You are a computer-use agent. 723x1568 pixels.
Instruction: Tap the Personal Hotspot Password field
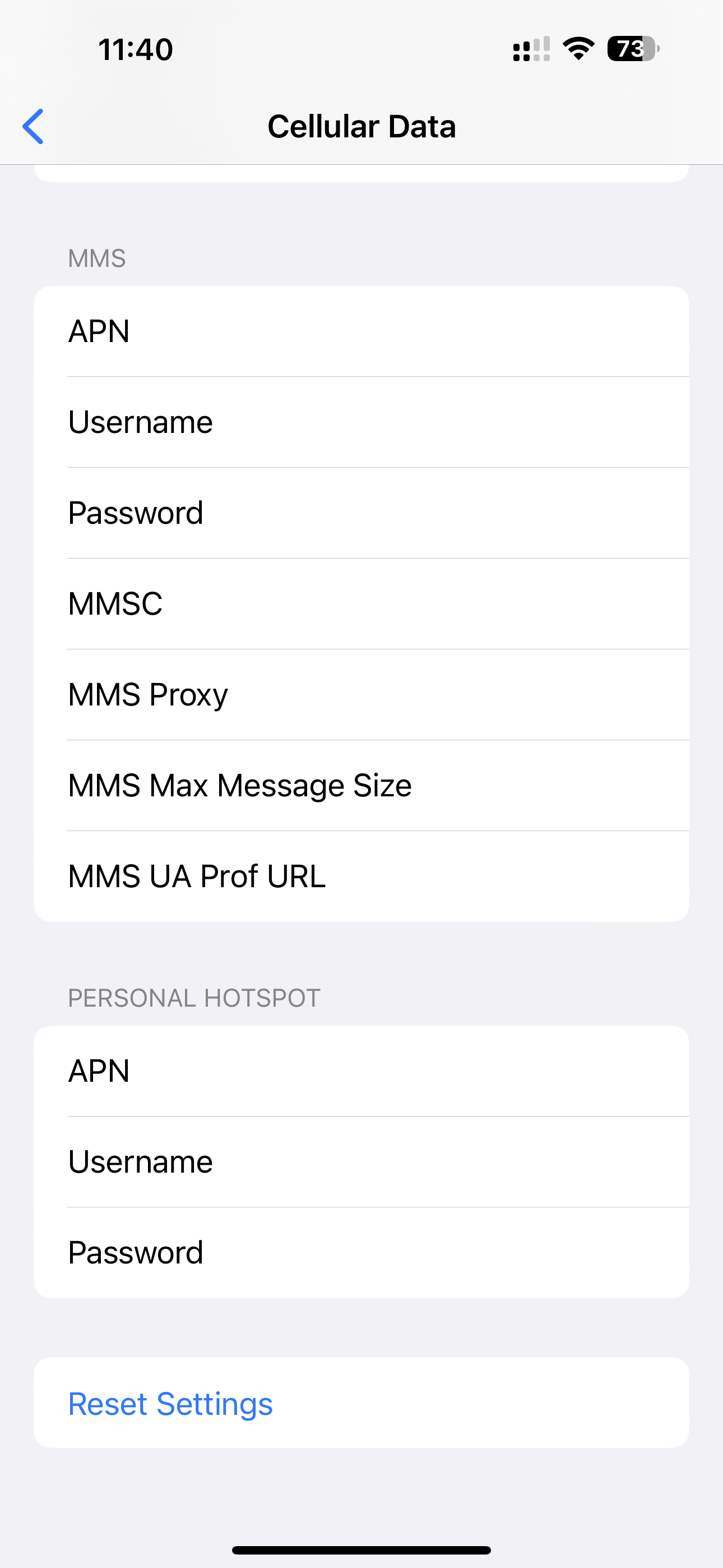[361, 1253]
